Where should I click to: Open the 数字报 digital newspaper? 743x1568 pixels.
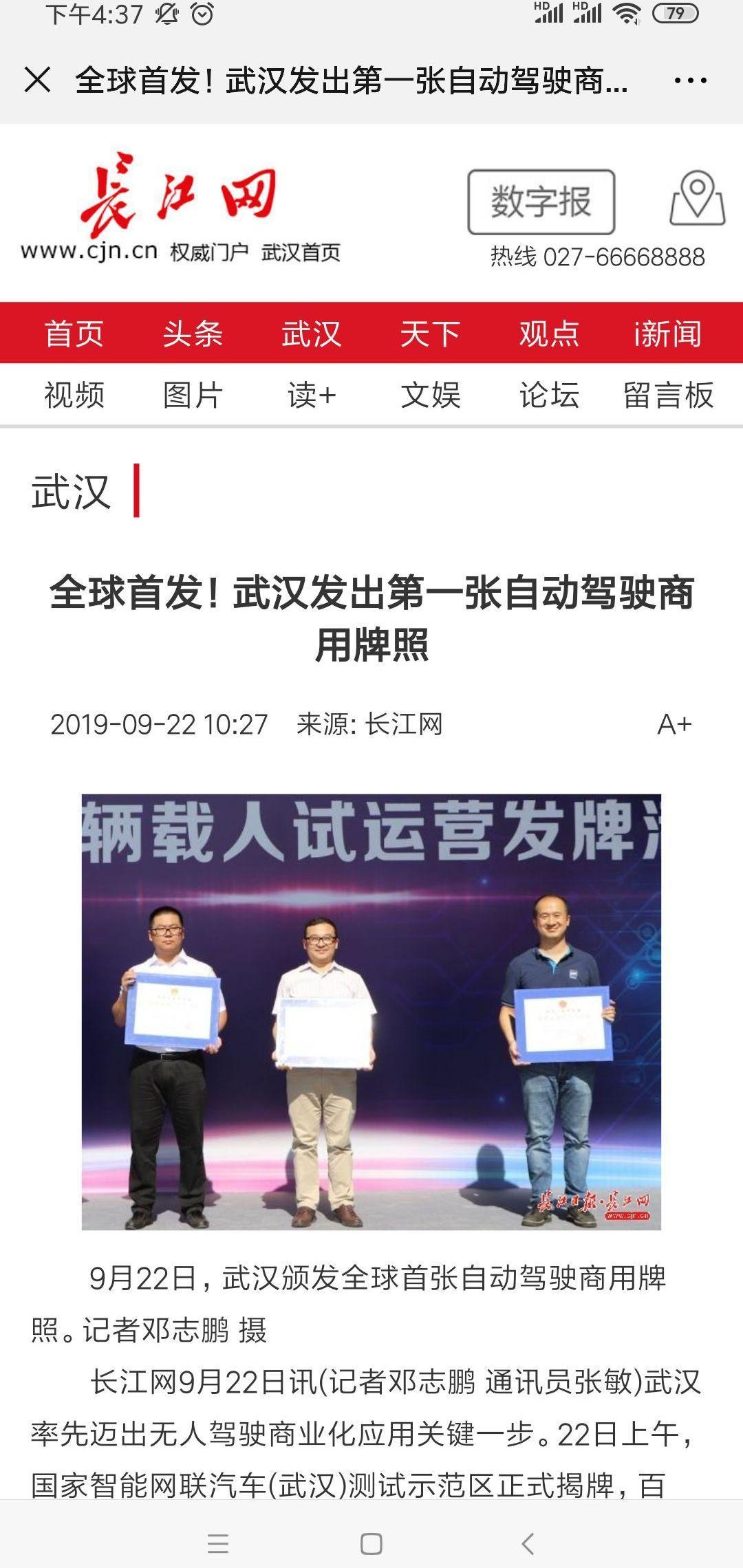click(x=541, y=202)
